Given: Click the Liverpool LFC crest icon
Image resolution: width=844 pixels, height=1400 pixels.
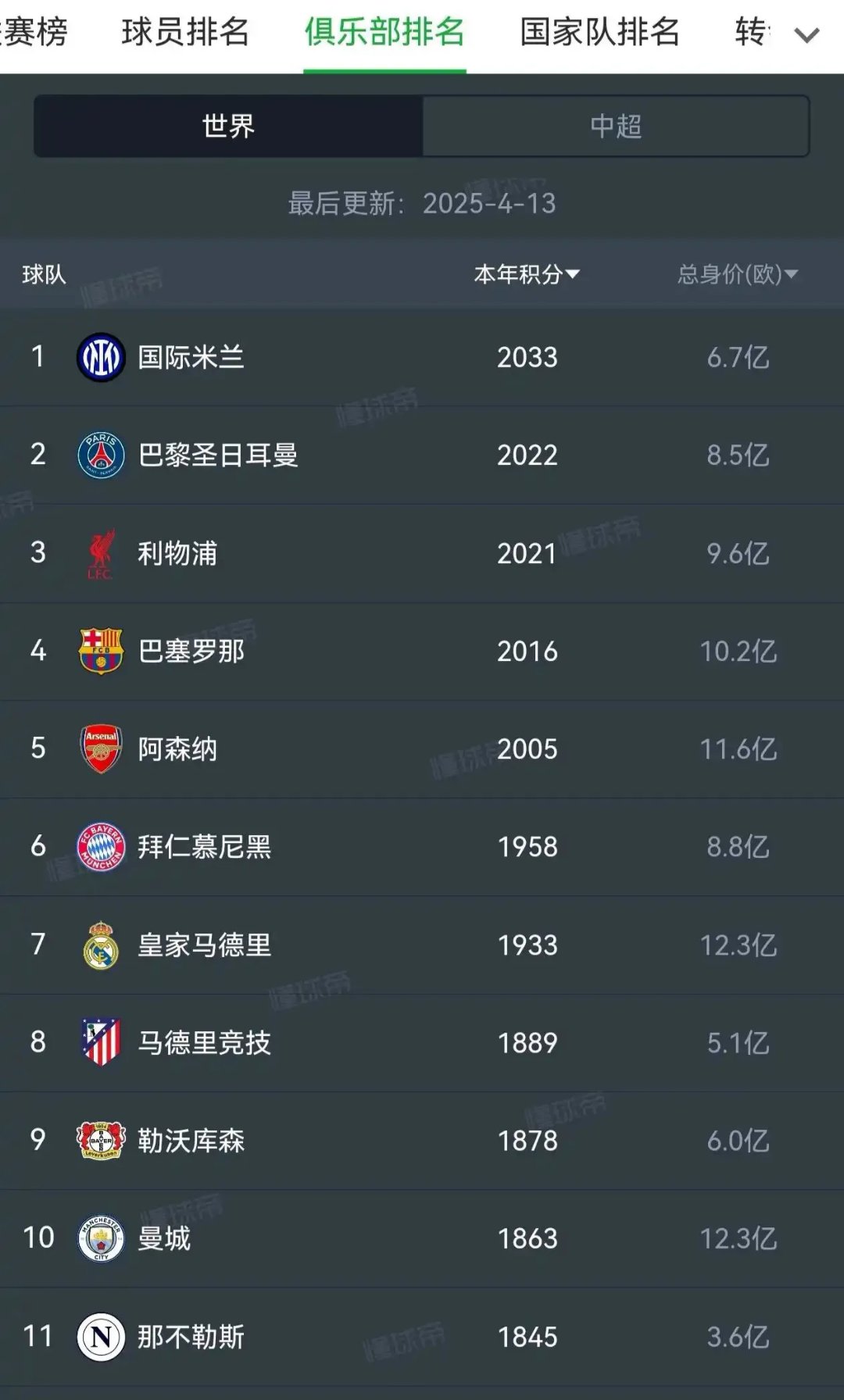Looking at the screenshot, I should (100, 553).
